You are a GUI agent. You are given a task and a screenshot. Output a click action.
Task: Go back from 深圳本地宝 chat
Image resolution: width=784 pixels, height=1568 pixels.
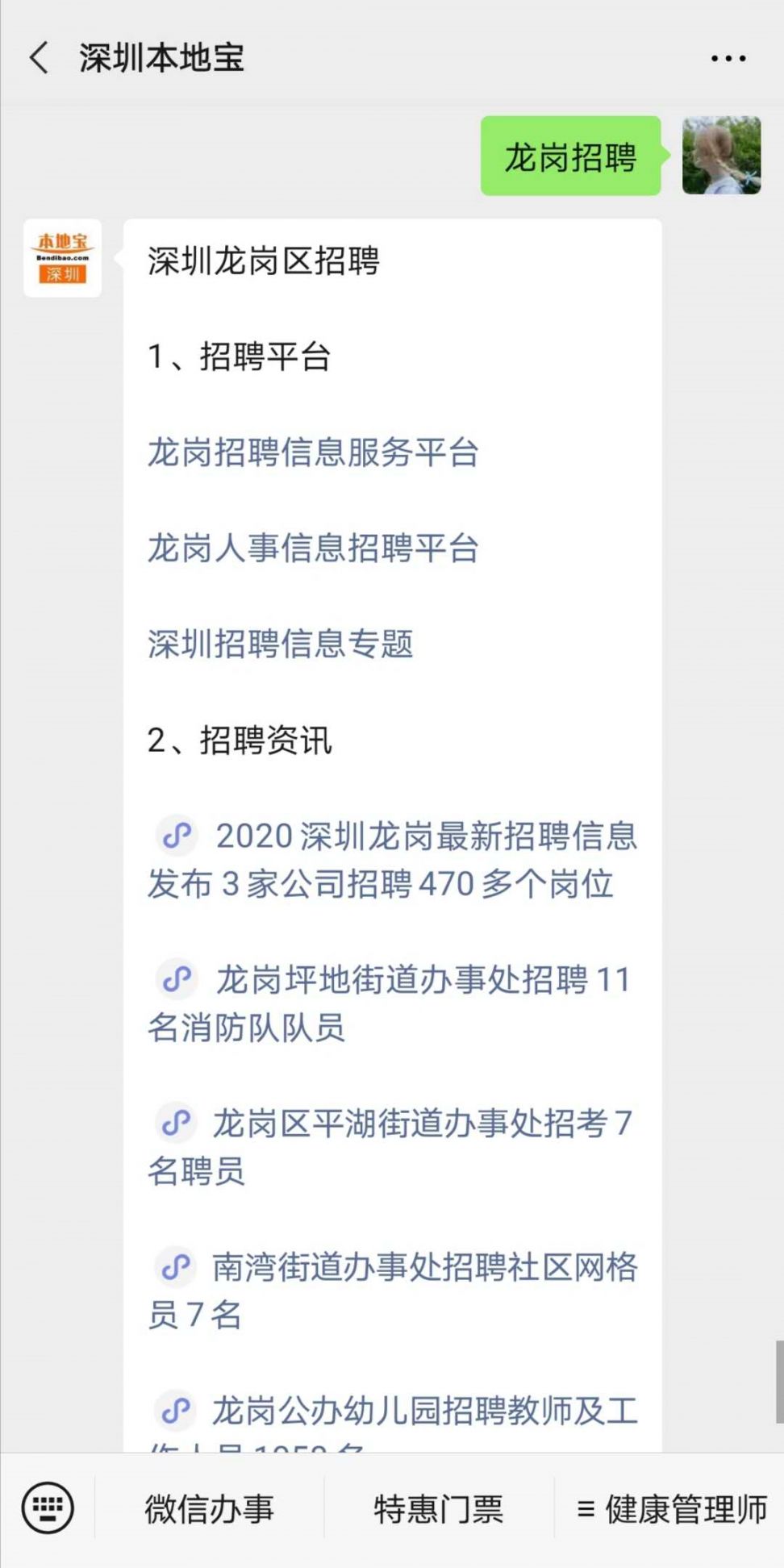[x=39, y=58]
